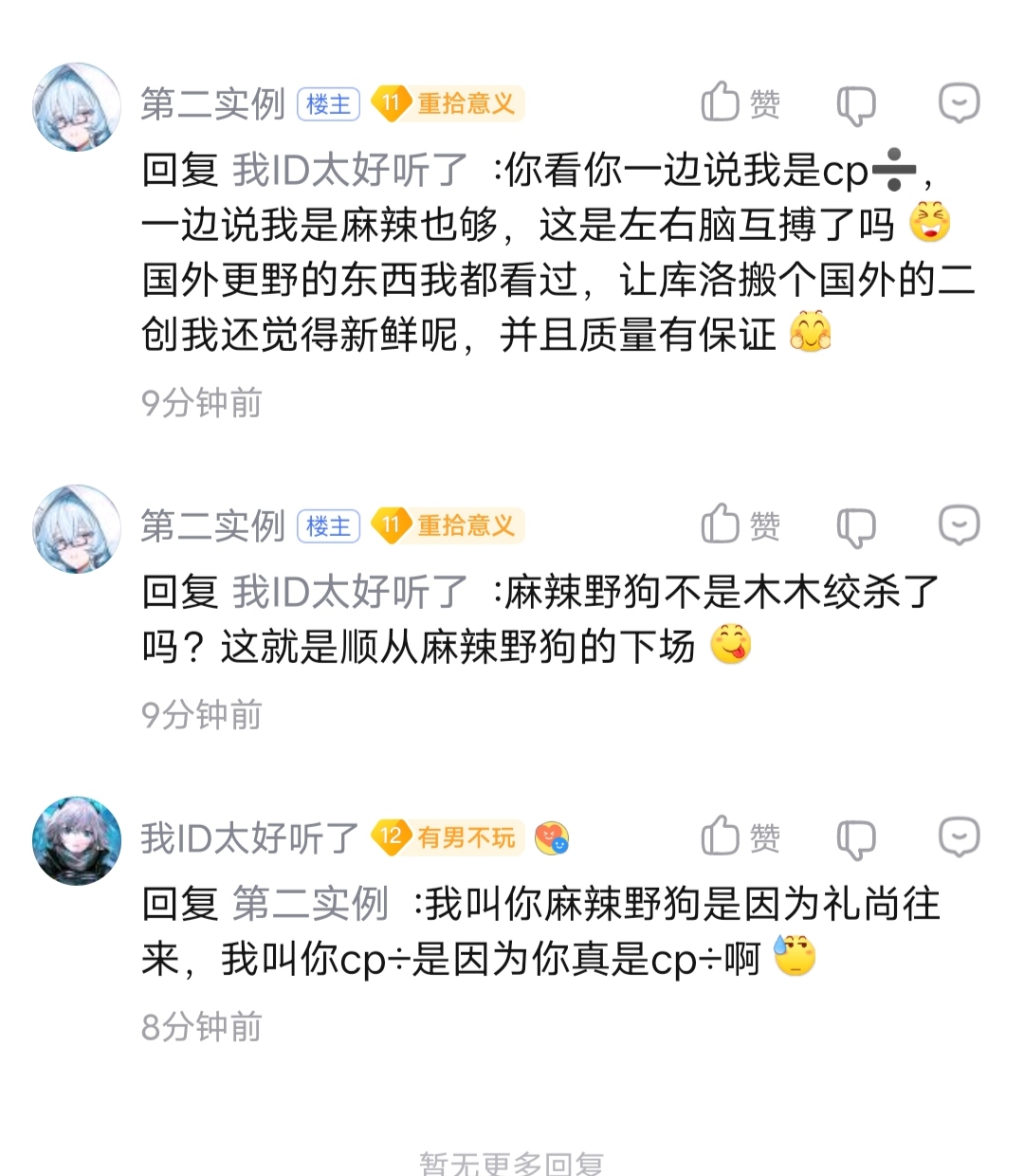
Task: Open 第二实例's avatar on the first reply
Action: pos(77,106)
